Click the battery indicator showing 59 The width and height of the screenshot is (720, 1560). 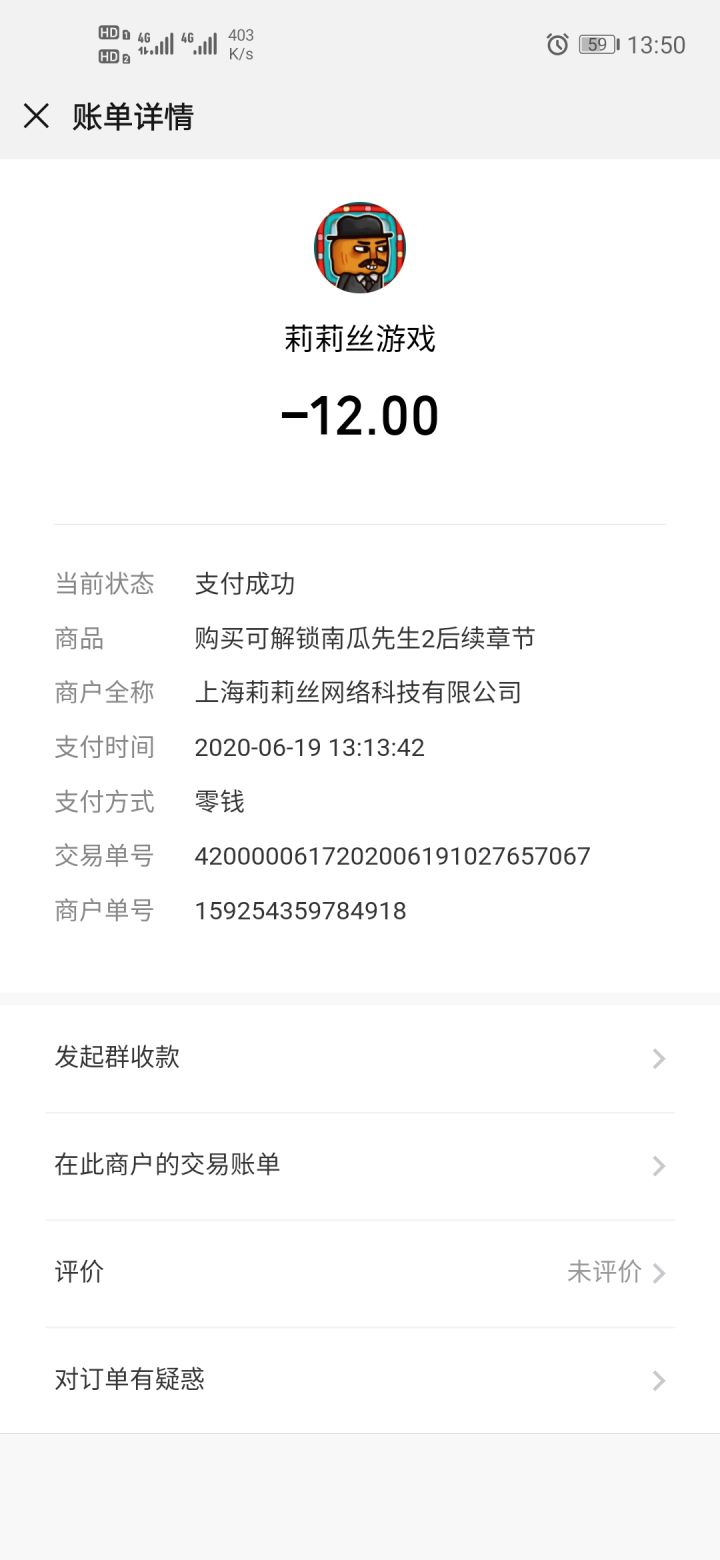pyautogui.click(x=596, y=45)
